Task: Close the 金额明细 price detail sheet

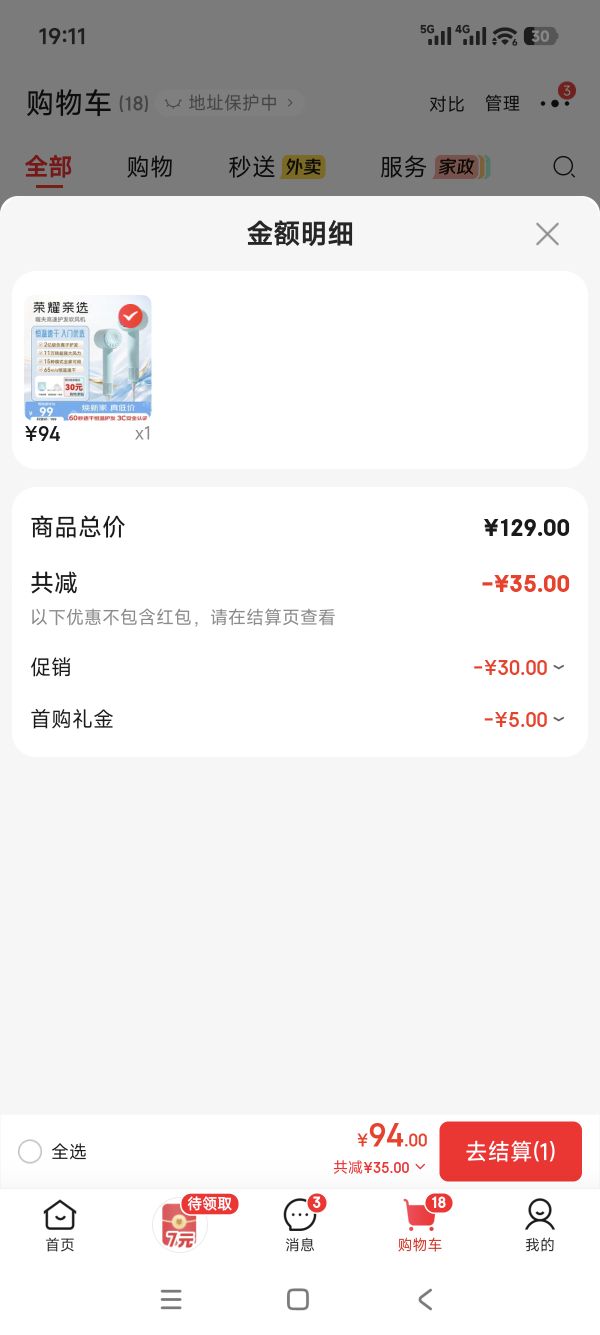Action: click(547, 234)
